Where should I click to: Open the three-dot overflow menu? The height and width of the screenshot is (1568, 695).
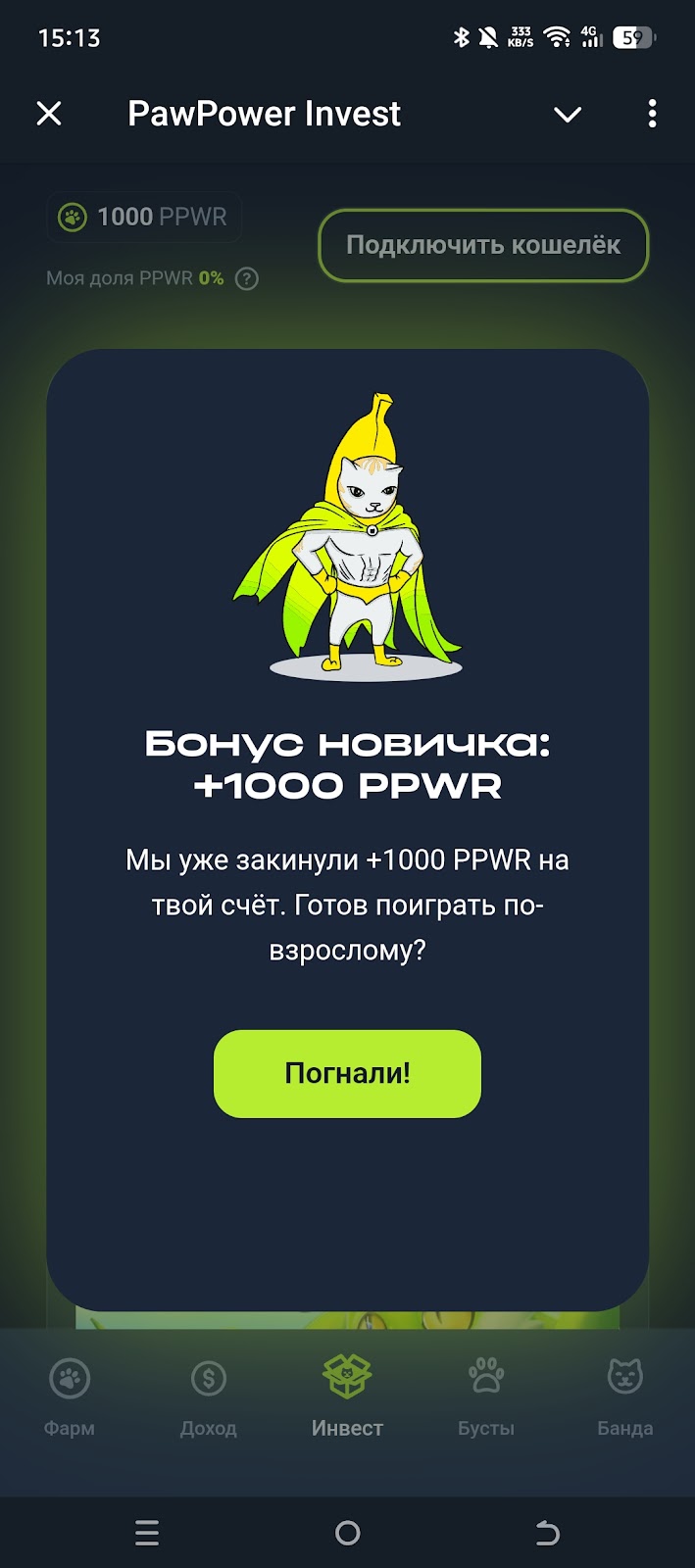652,114
